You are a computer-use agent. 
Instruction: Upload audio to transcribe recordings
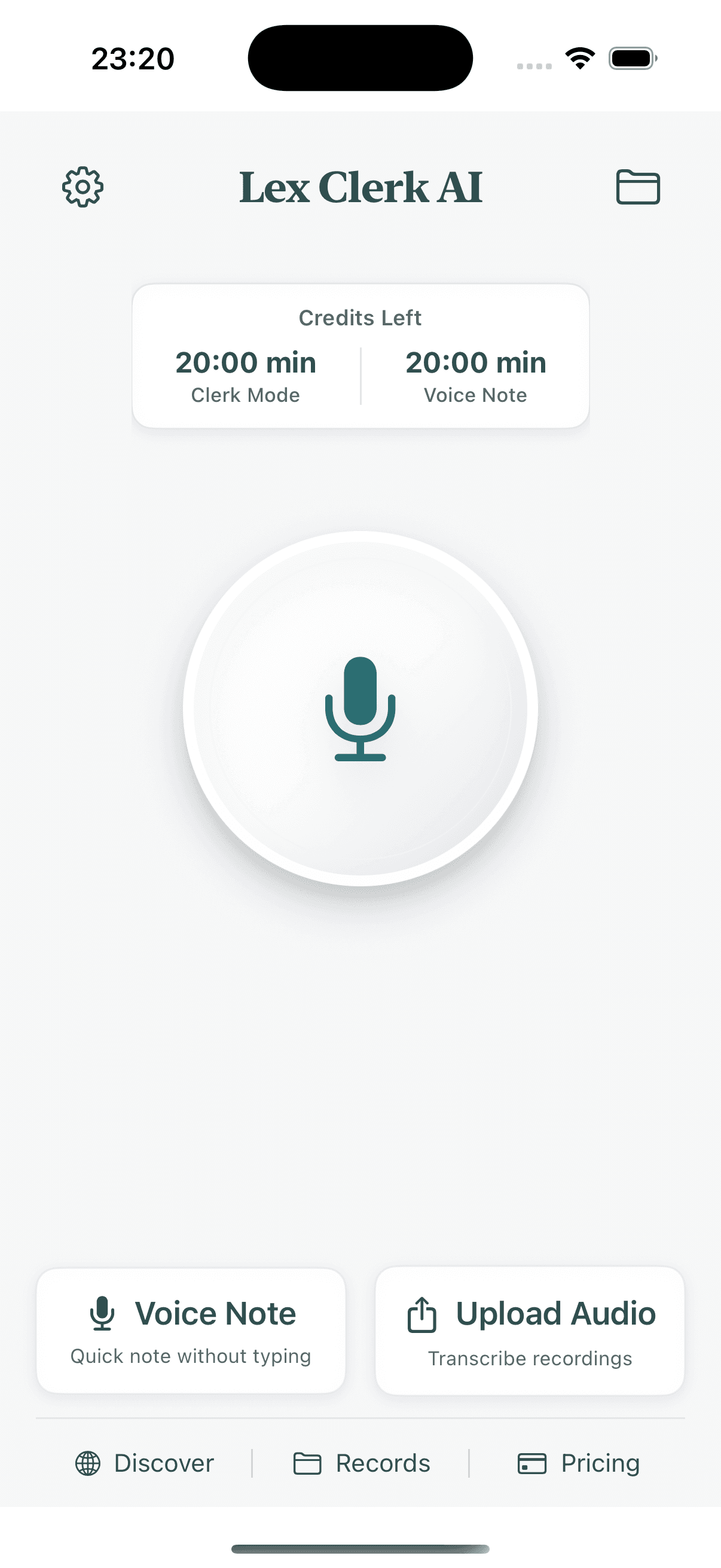point(530,1331)
